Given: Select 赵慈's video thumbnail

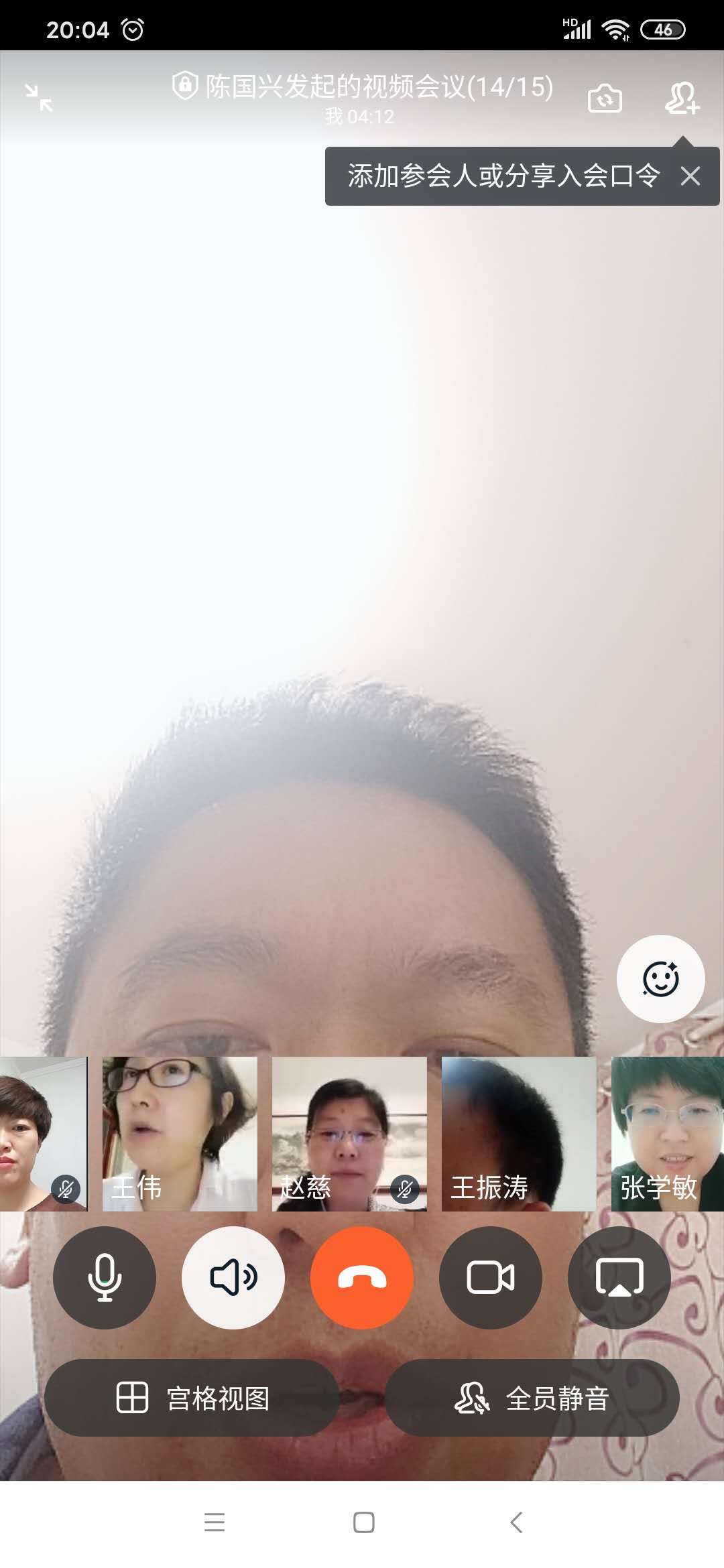Looking at the screenshot, I should 349,1134.
